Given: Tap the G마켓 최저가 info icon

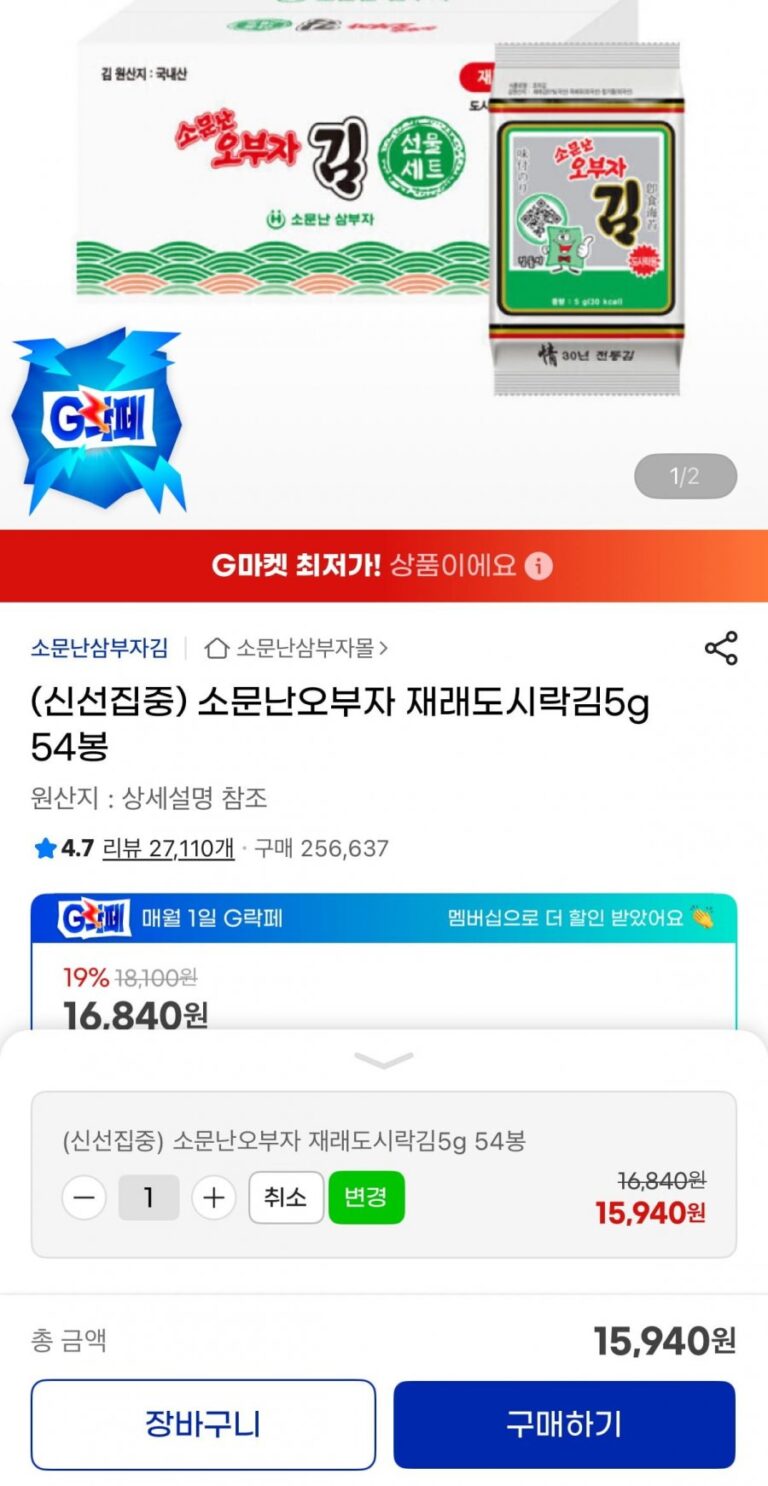Looking at the screenshot, I should point(539,566).
